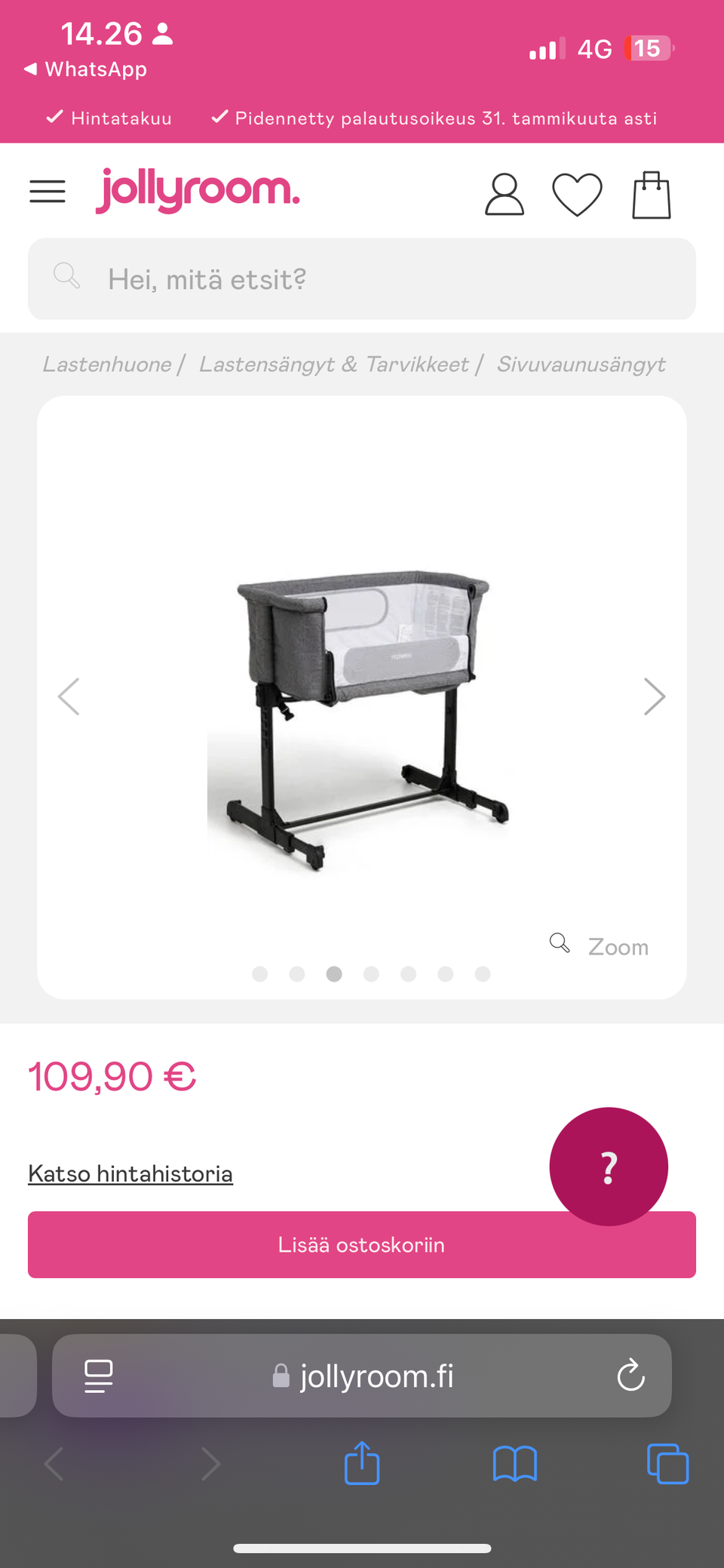
Task: Open the Safari page settings menu
Action: pyautogui.click(x=99, y=1376)
